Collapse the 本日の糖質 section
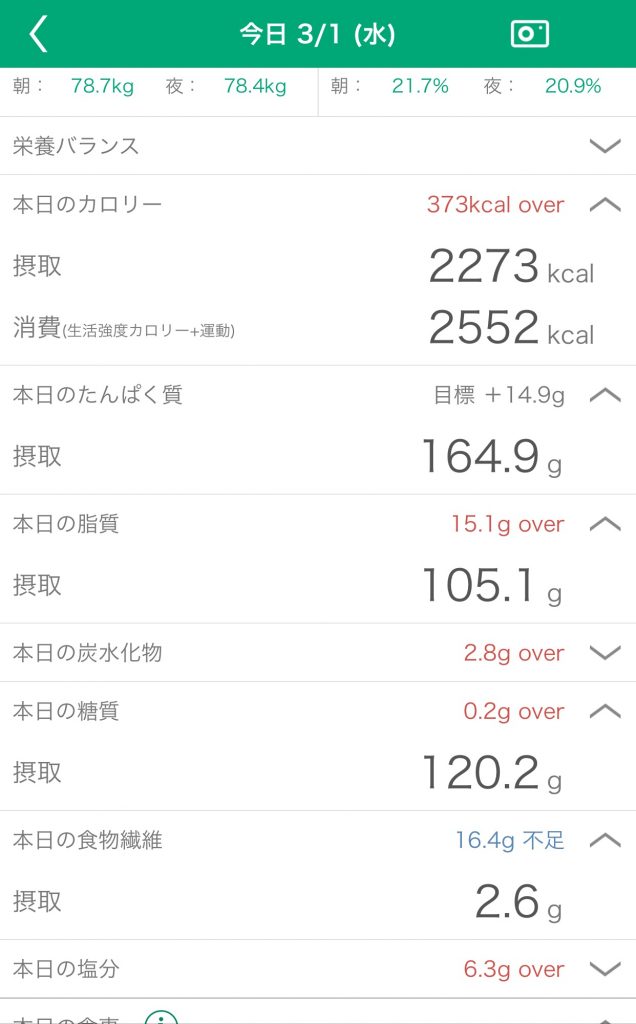The image size is (636, 1024). coord(605,711)
